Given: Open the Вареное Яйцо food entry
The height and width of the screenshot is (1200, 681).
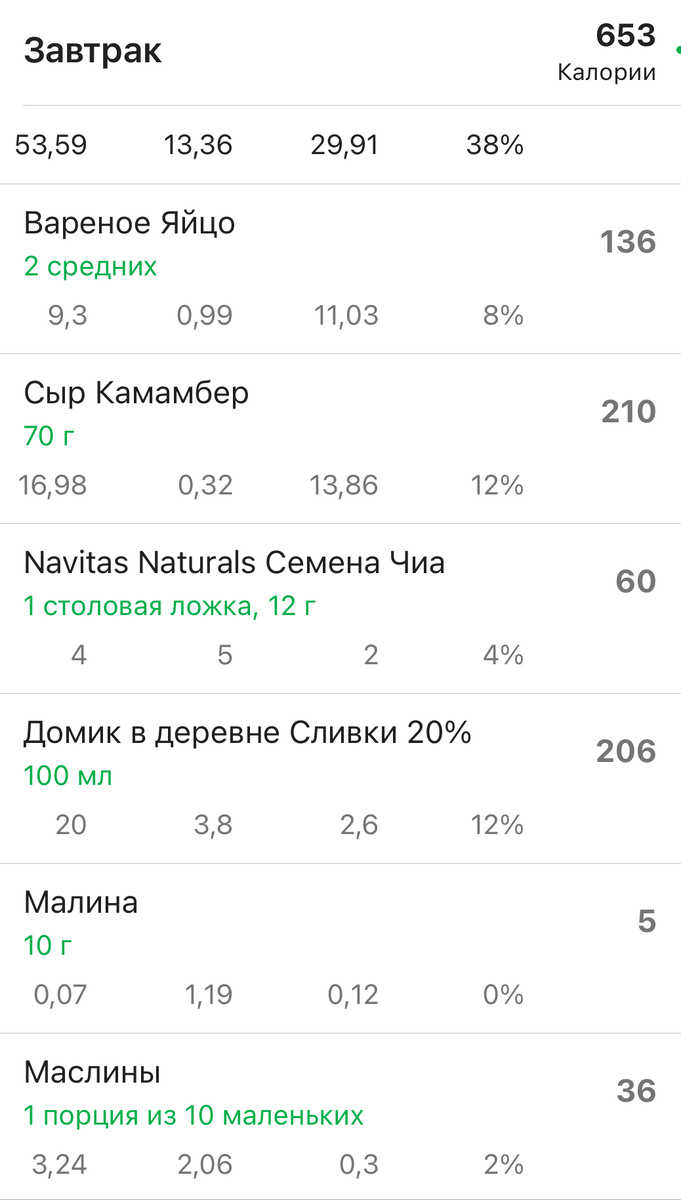Looking at the screenshot, I should (x=130, y=223).
